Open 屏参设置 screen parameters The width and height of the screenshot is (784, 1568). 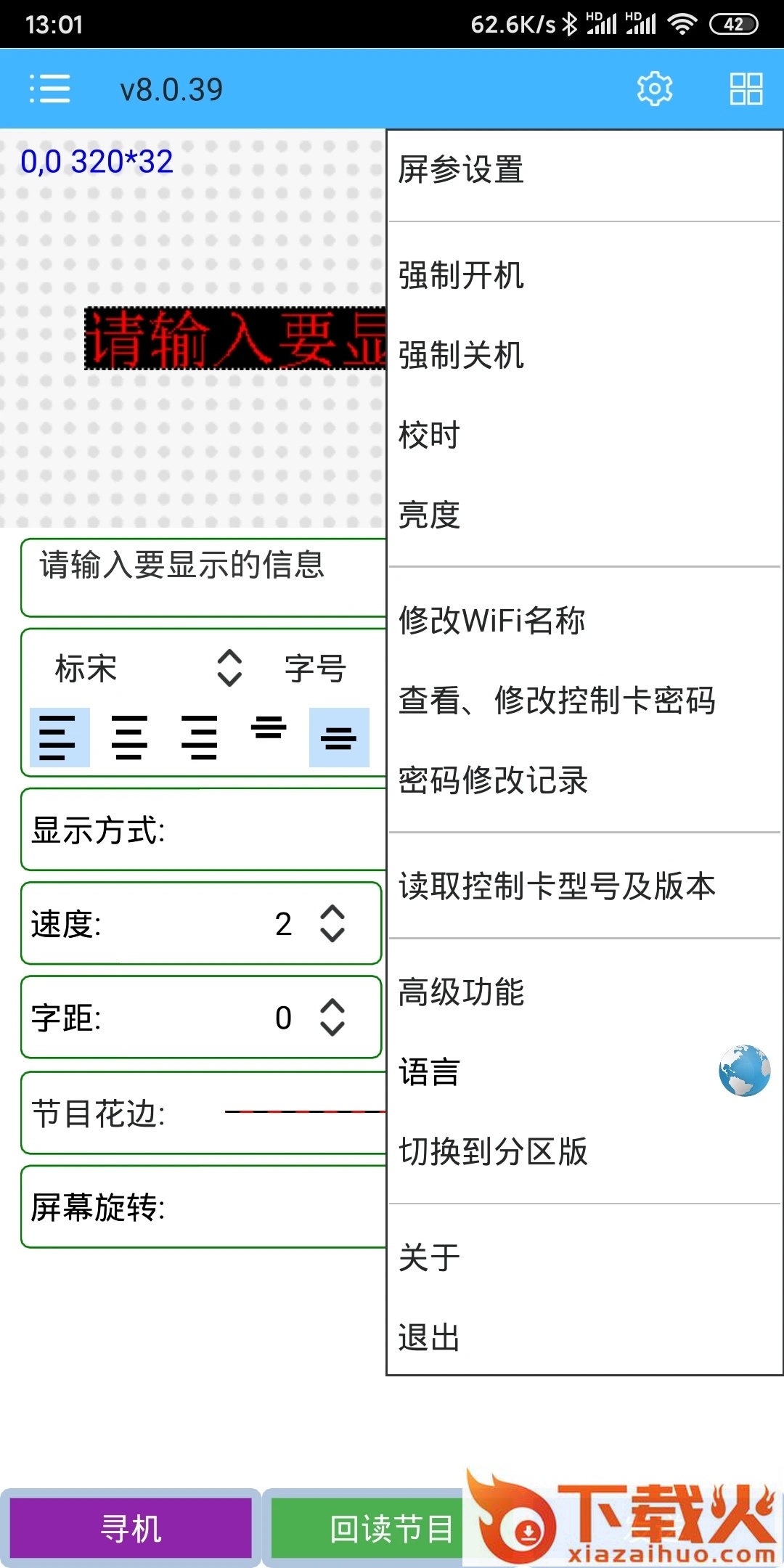[x=584, y=171]
